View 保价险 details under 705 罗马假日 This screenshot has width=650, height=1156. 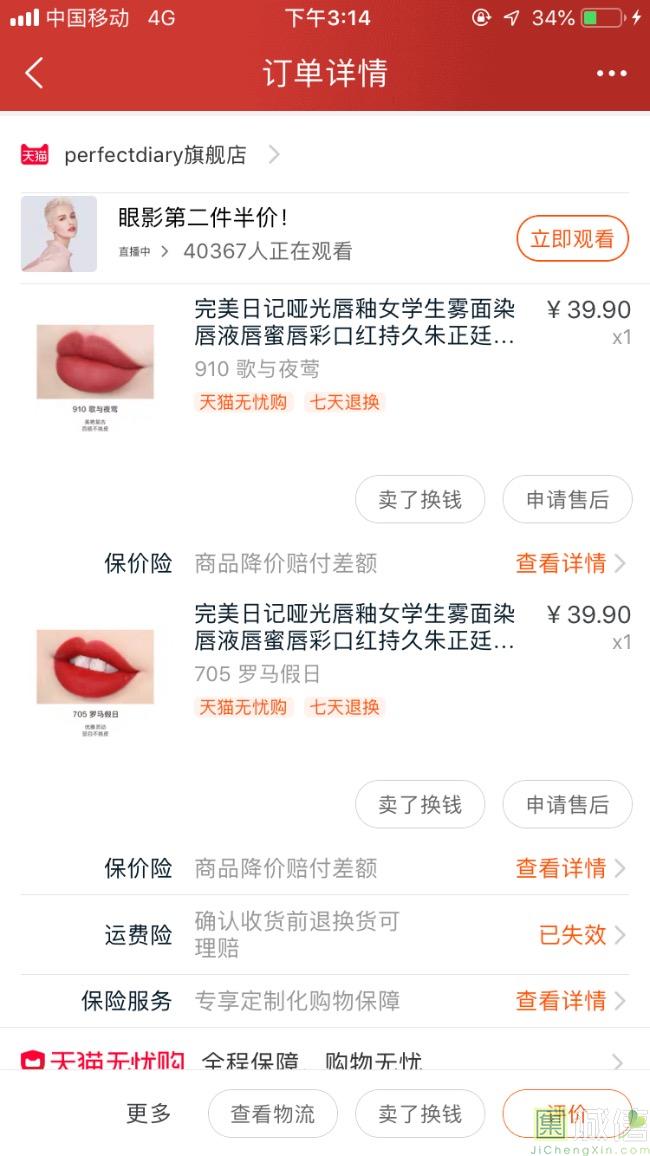(570, 868)
